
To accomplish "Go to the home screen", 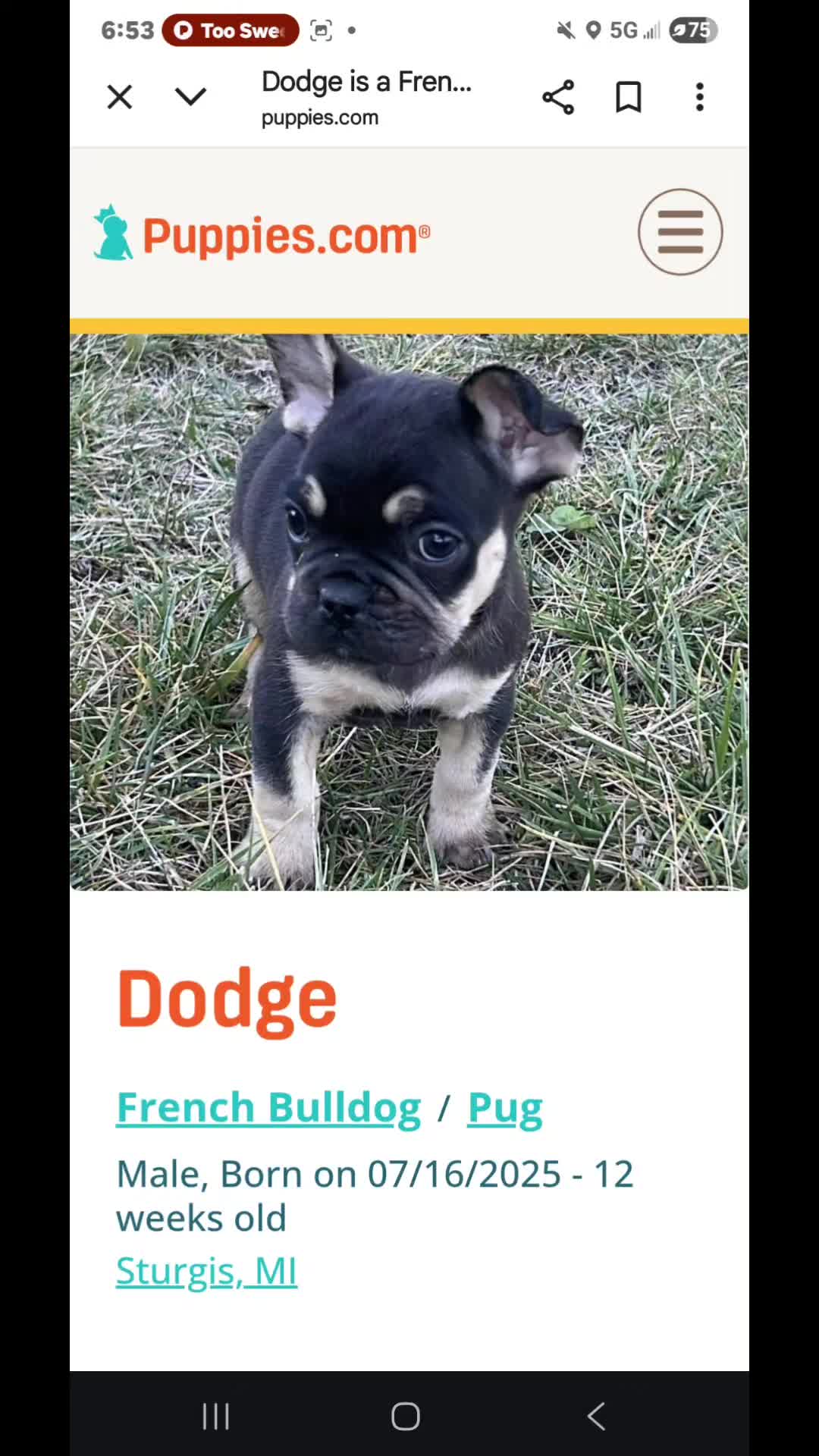I will [406, 1416].
